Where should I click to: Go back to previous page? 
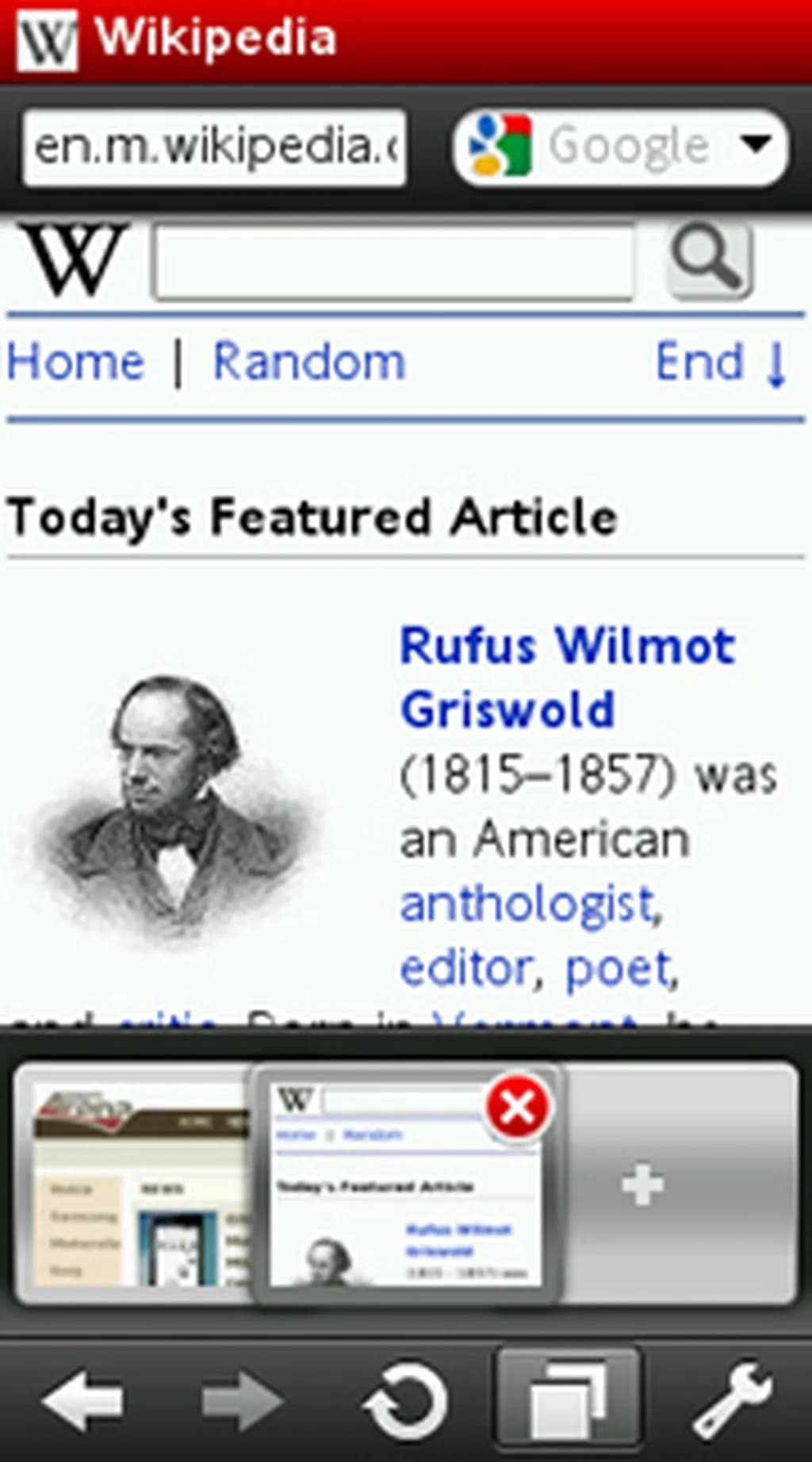click(82, 1401)
